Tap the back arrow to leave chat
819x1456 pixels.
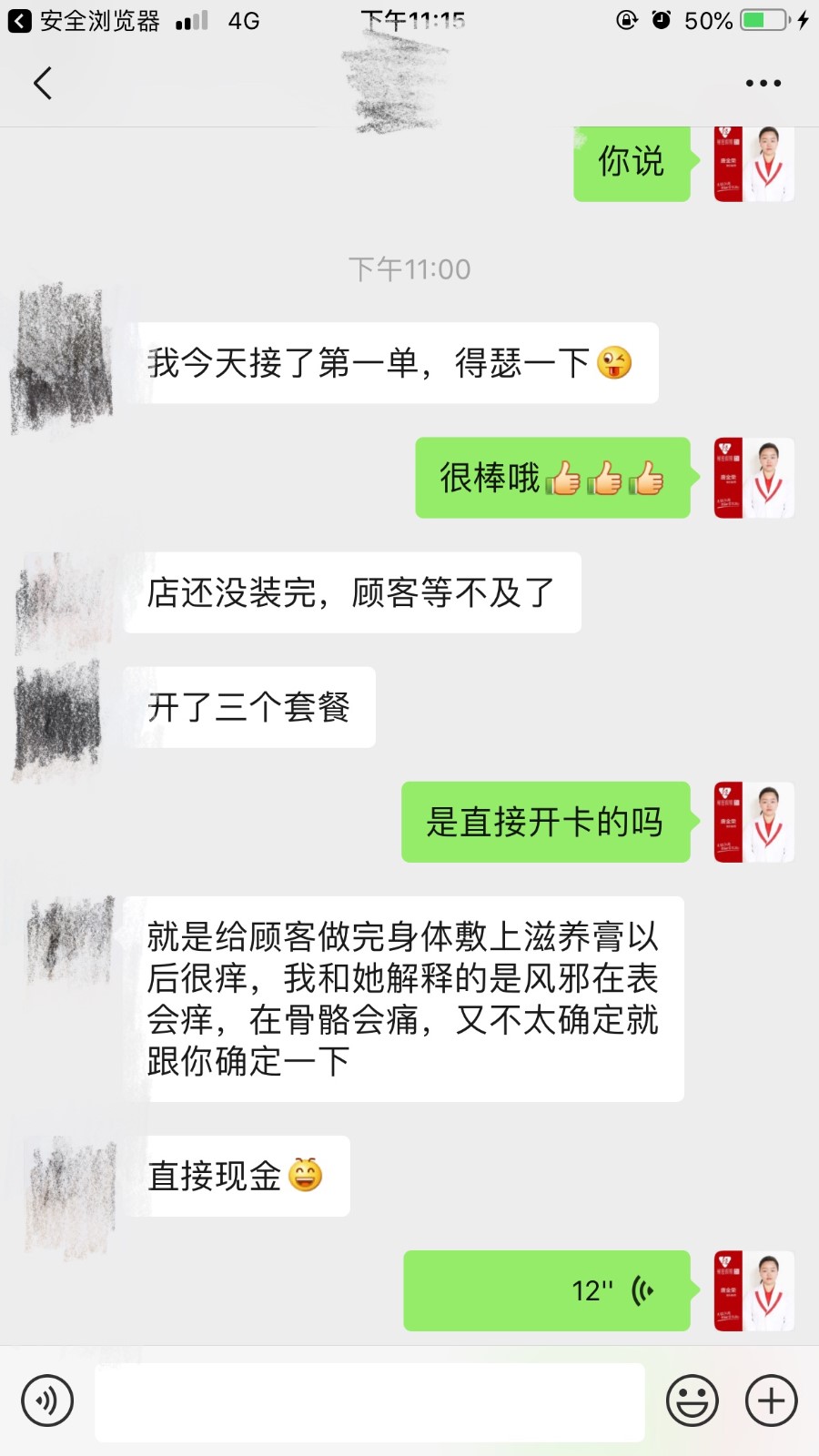point(43,82)
